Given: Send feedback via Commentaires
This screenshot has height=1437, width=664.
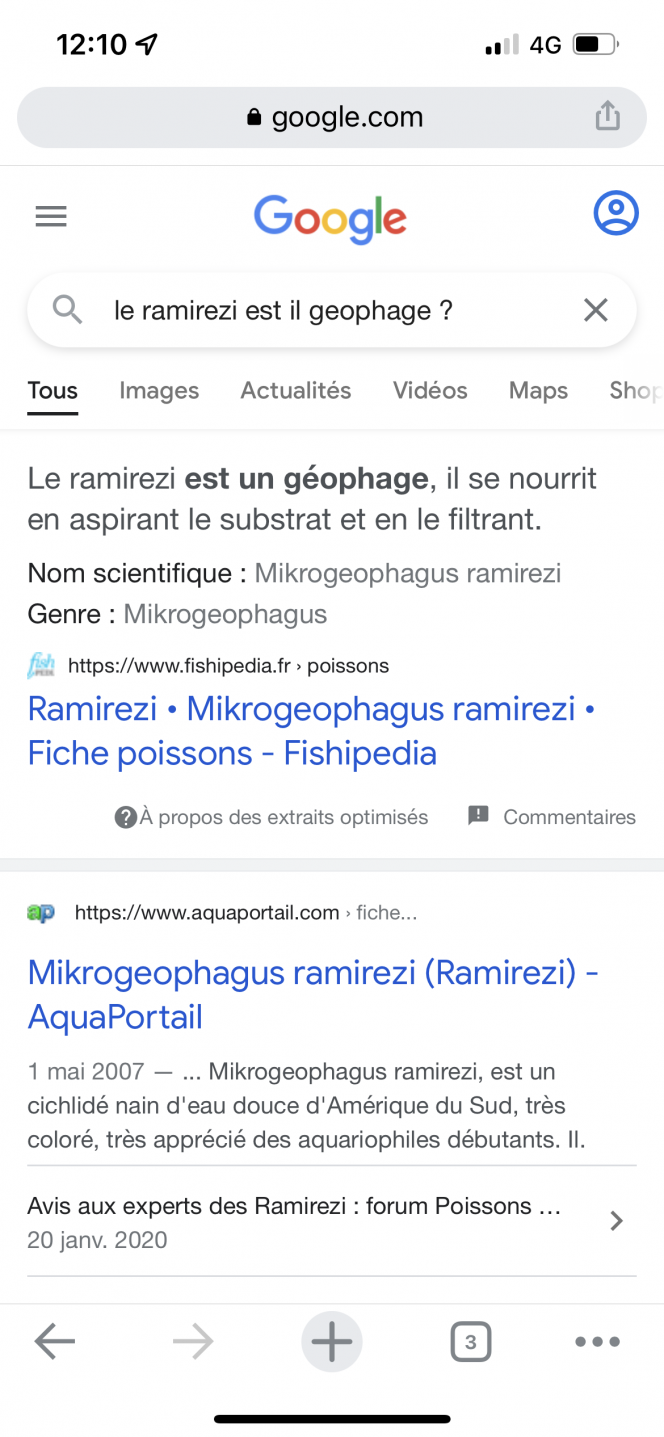Looking at the screenshot, I should (x=552, y=817).
